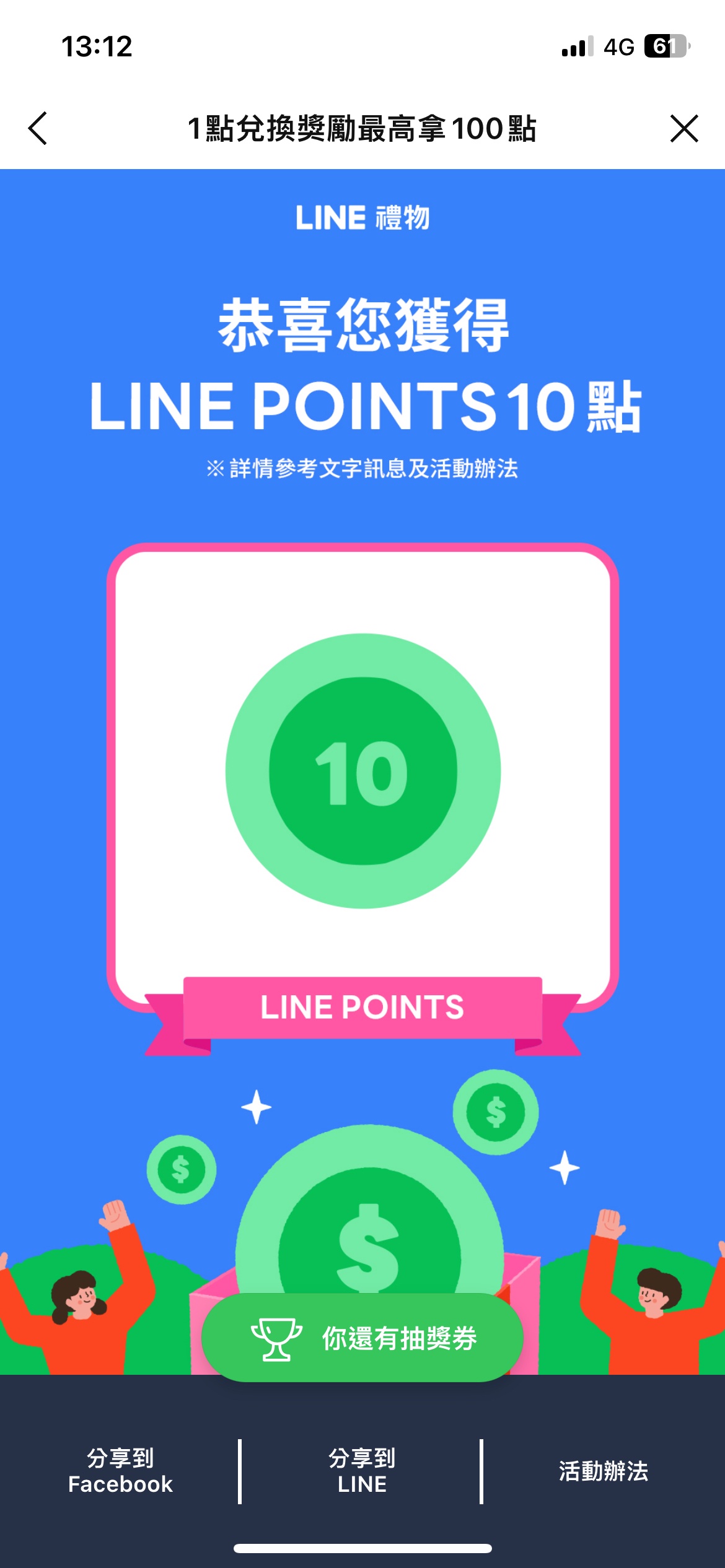Share the reward to Facebook
The height and width of the screenshot is (1568, 725).
click(x=120, y=1471)
